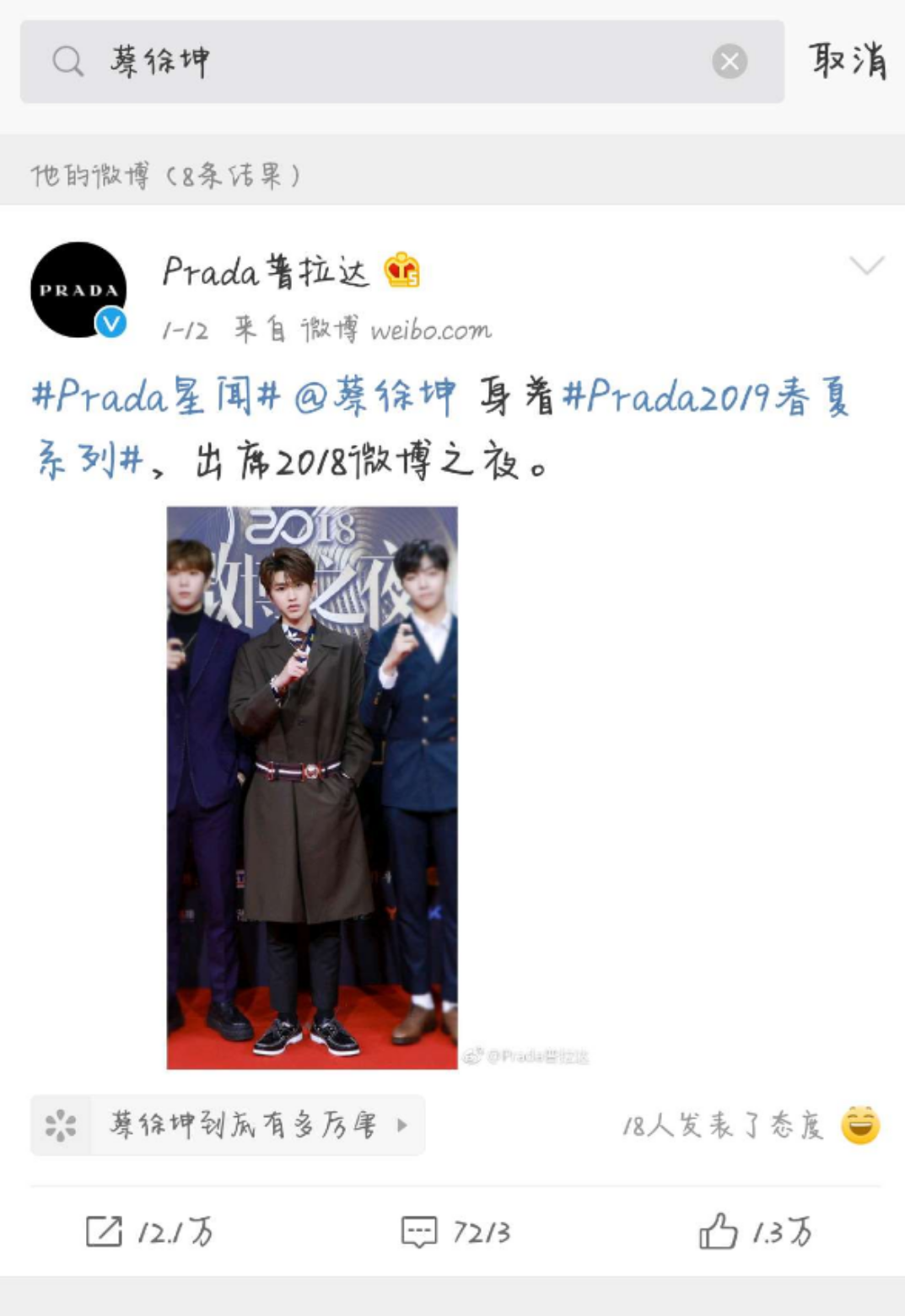
Task: View the red carpet photo
Action: click(x=312, y=787)
